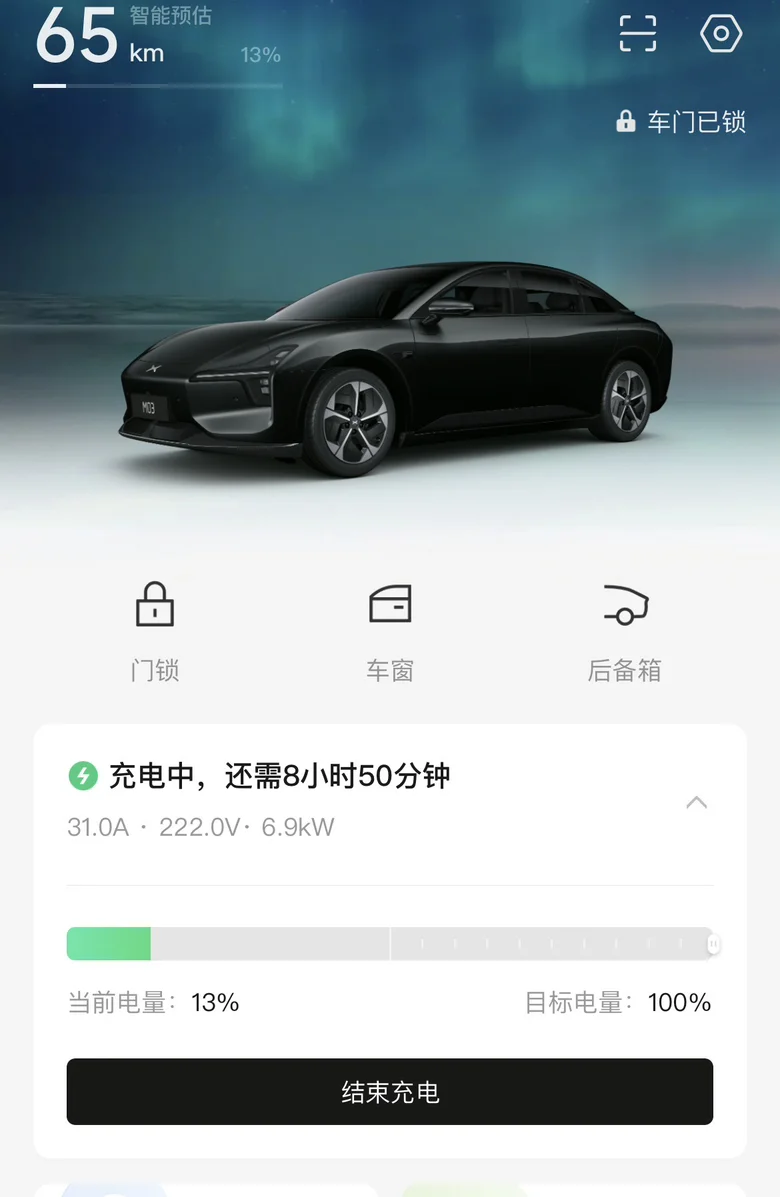The height and width of the screenshot is (1197, 780).
Task: Tap the 结束充电 end charging button
Action: click(390, 1092)
